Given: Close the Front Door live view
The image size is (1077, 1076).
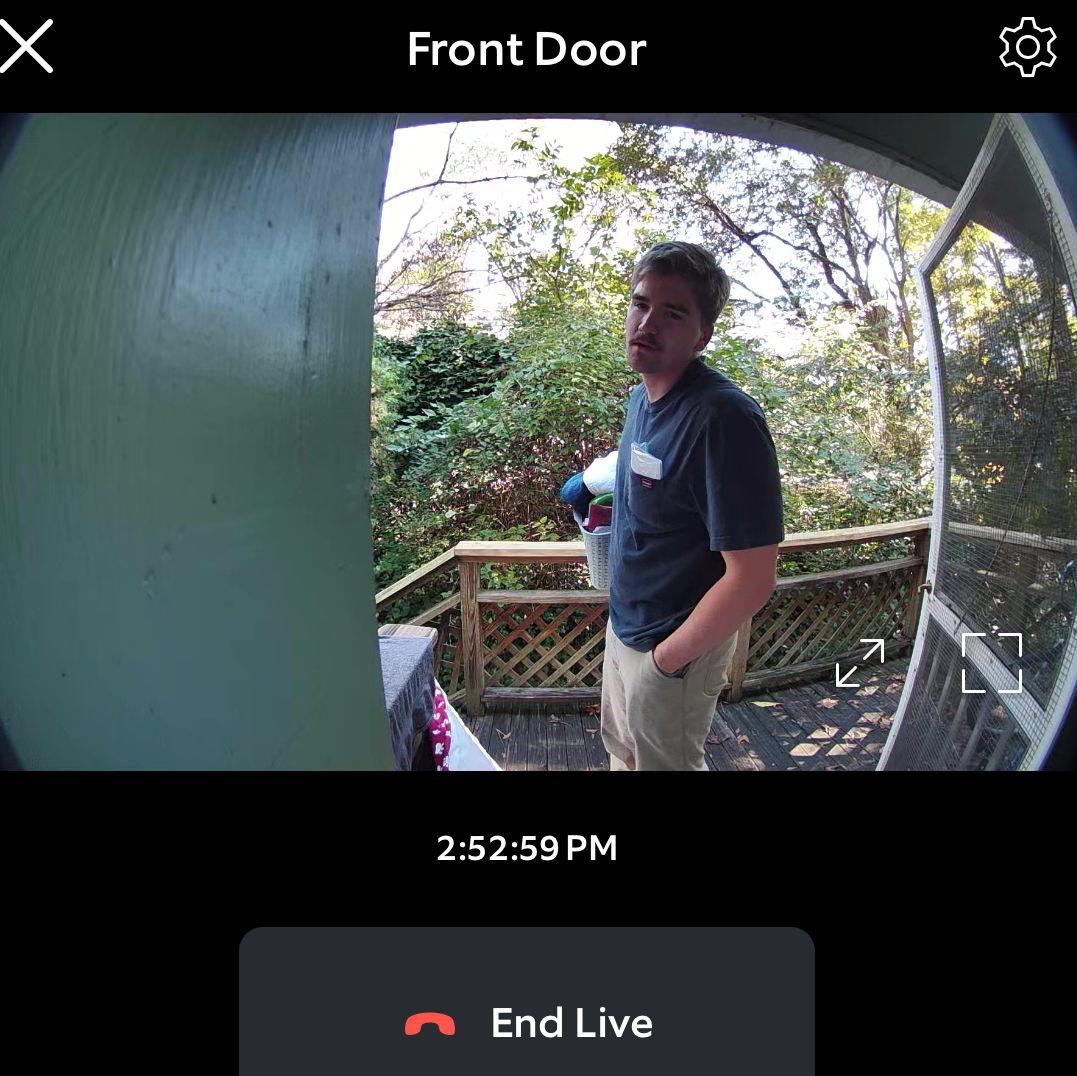Looking at the screenshot, I should (26, 47).
